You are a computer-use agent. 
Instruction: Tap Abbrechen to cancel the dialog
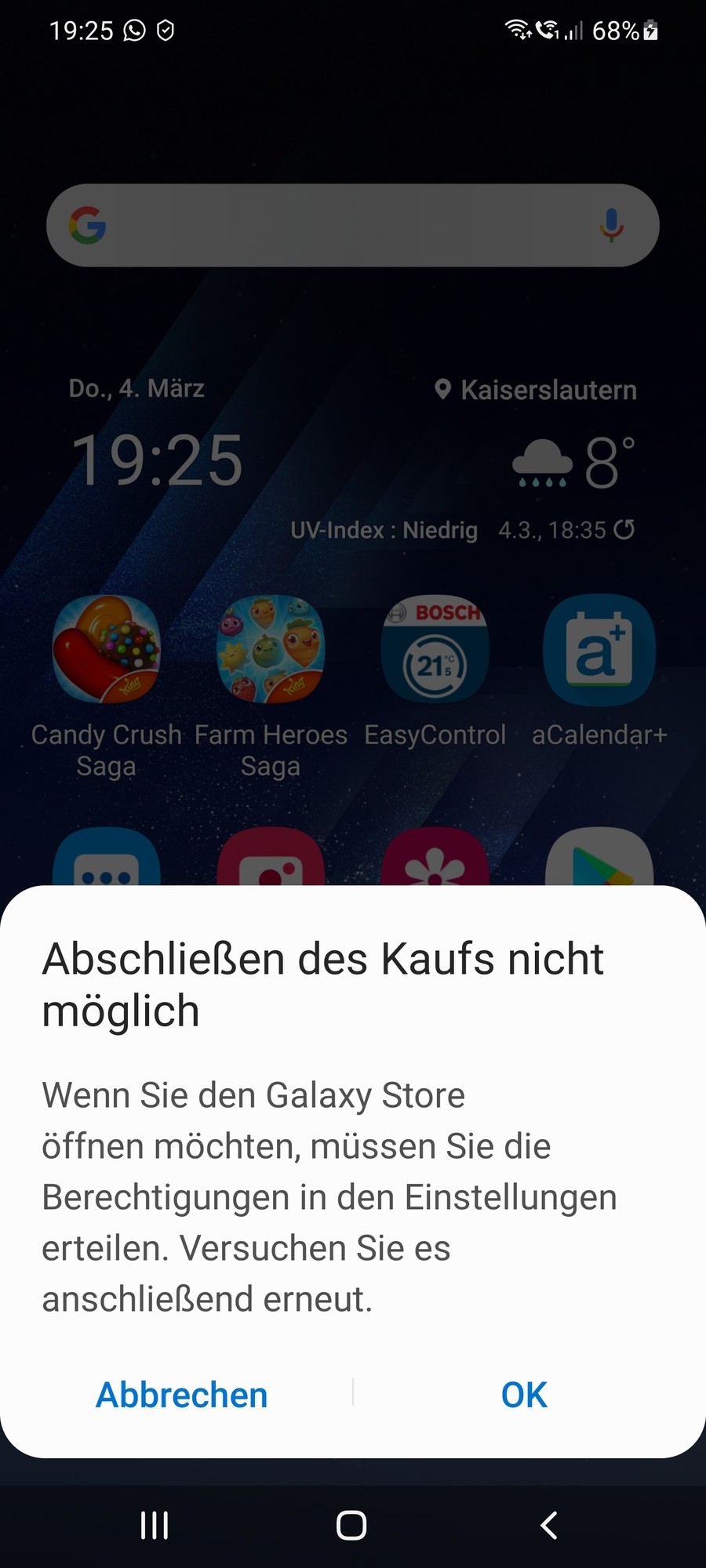181,1395
